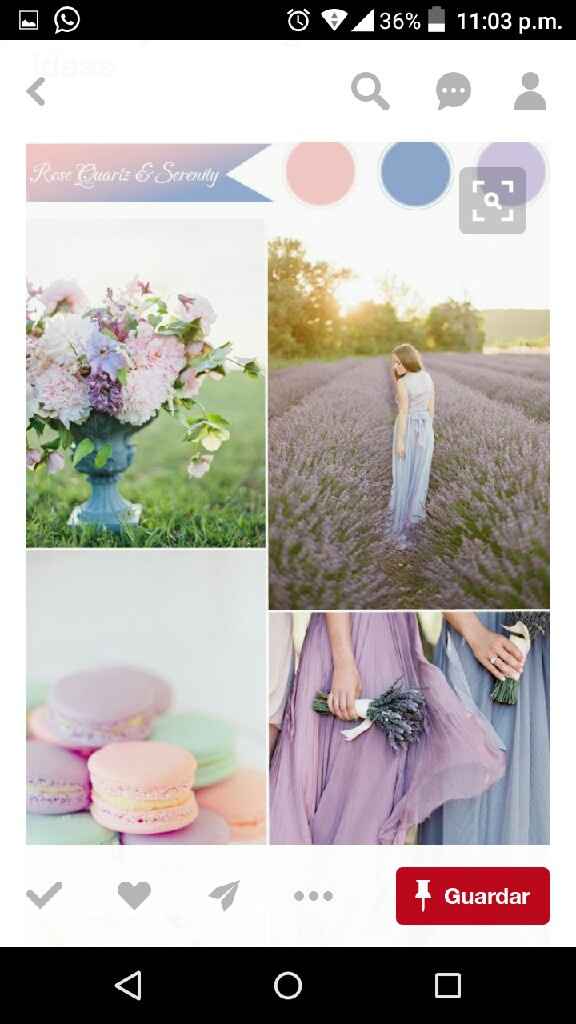
Task: Mark the pin as tried with the checkmark
Action: tap(44, 895)
